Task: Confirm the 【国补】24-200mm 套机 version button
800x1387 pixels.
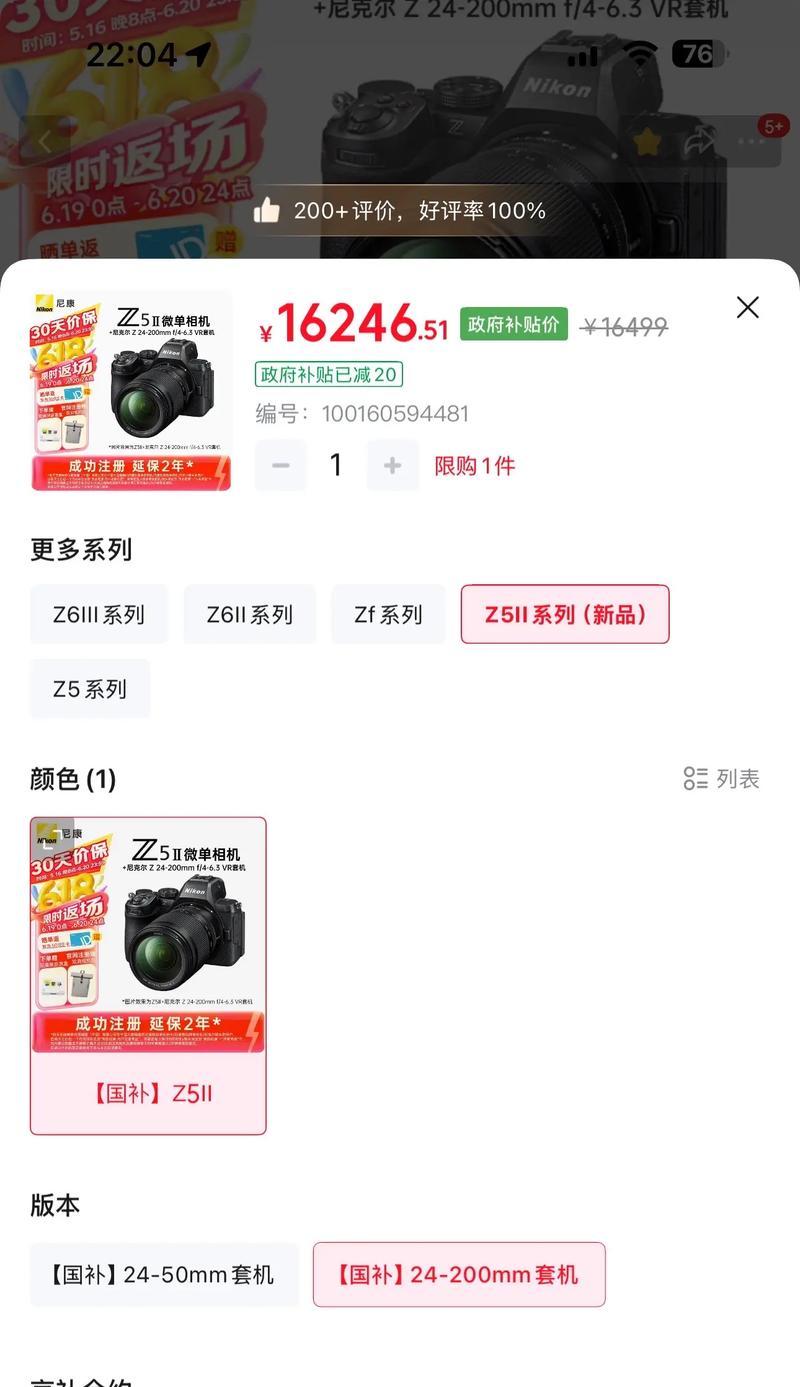Action: [x=459, y=1273]
